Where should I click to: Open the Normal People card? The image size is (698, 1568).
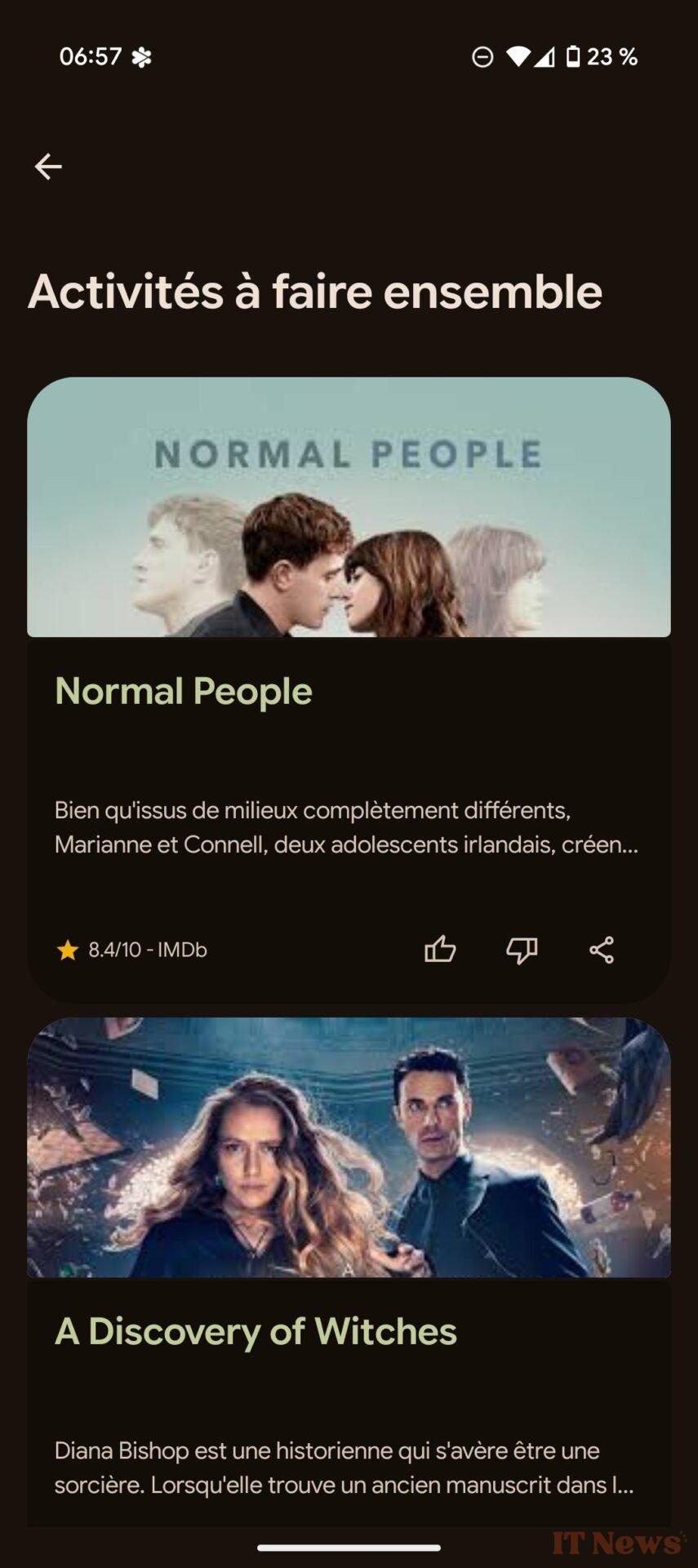click(349, 690)
